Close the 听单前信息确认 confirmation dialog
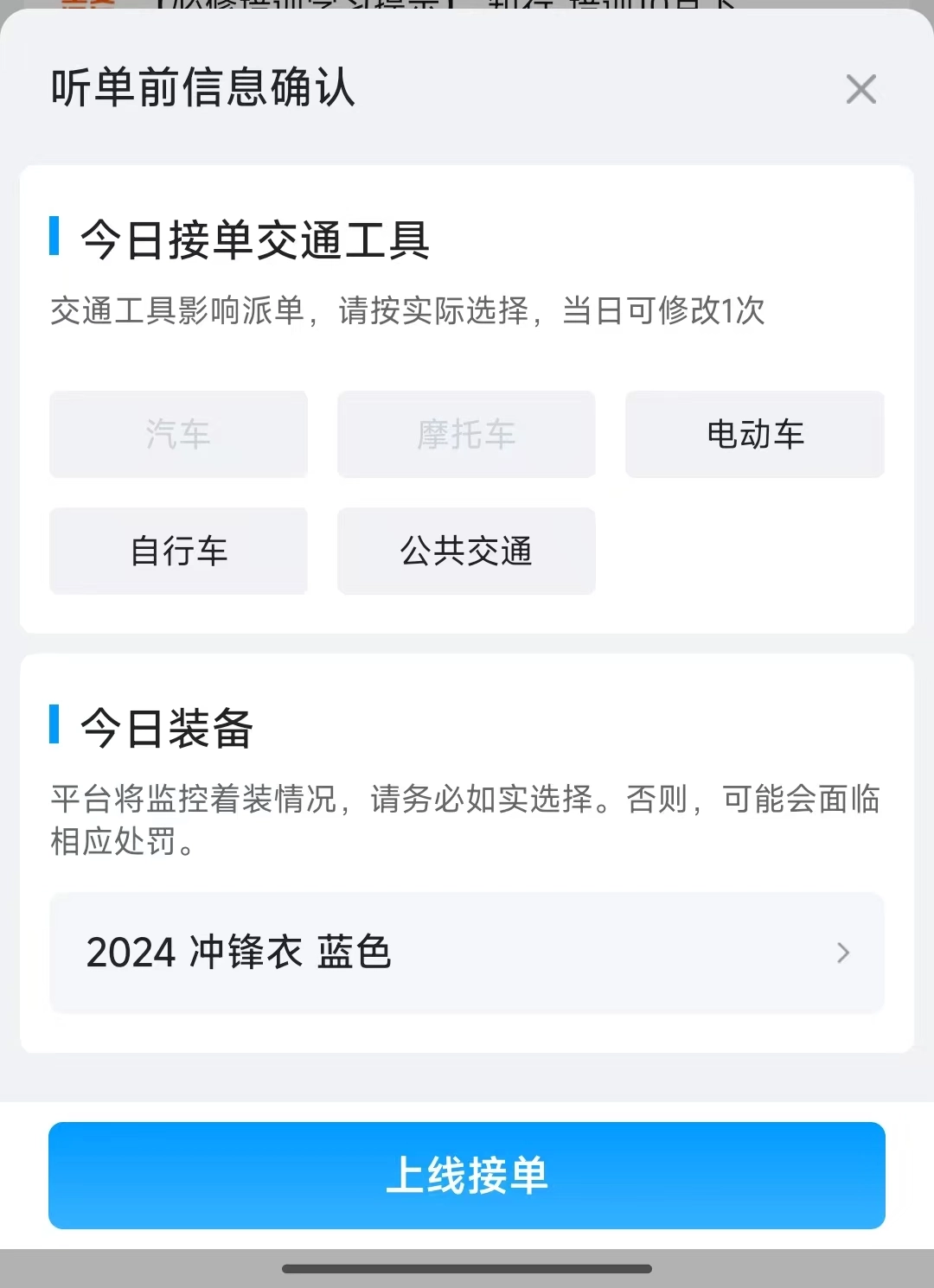This screenshot has height=1288, width=934. coord(860,90)
